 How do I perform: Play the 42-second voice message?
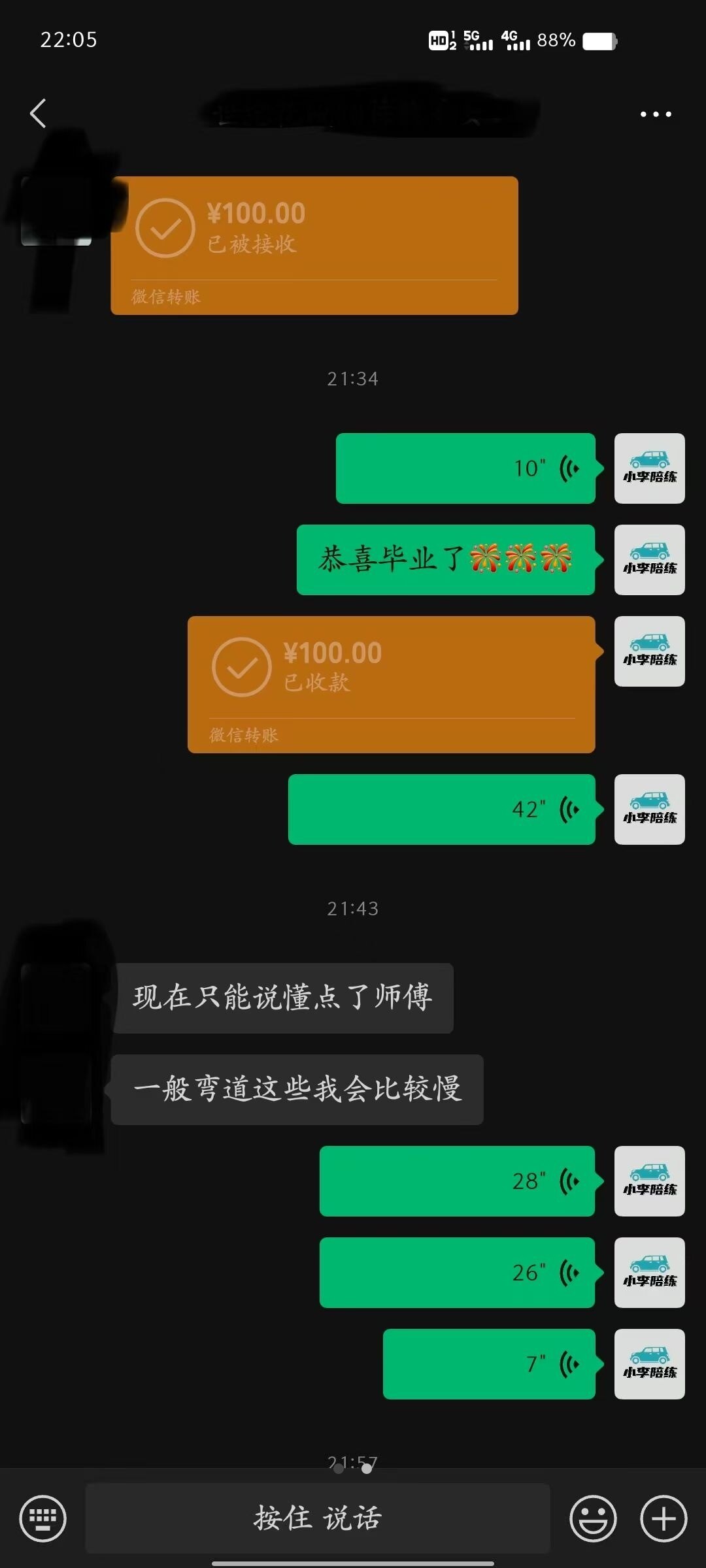pos(441,809)
